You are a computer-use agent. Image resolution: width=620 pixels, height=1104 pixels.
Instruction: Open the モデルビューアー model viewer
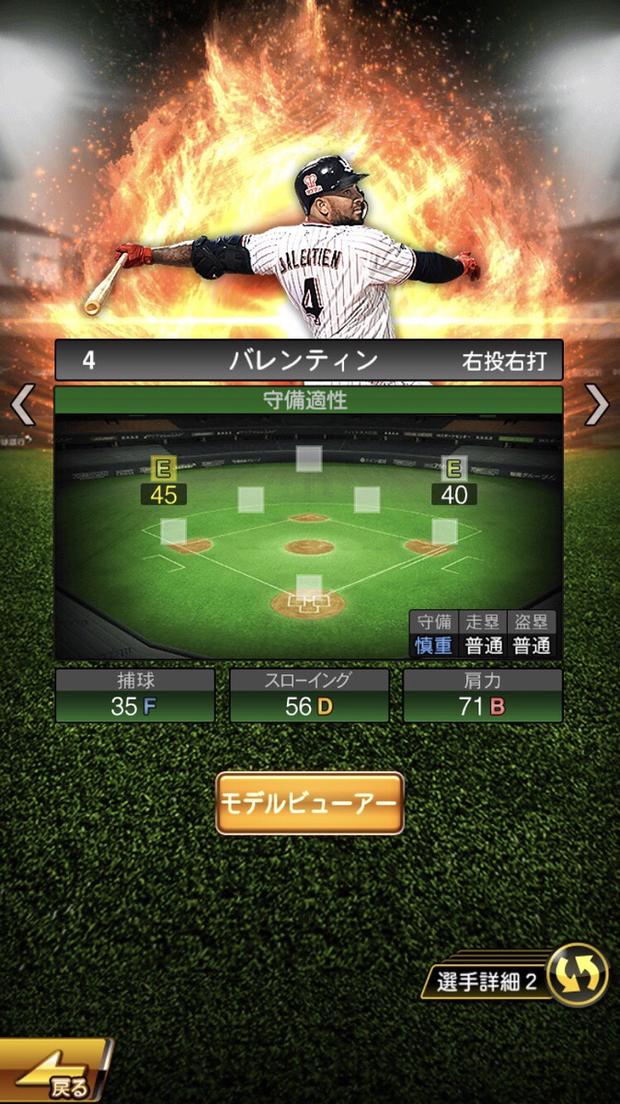[x=309, y=803]
